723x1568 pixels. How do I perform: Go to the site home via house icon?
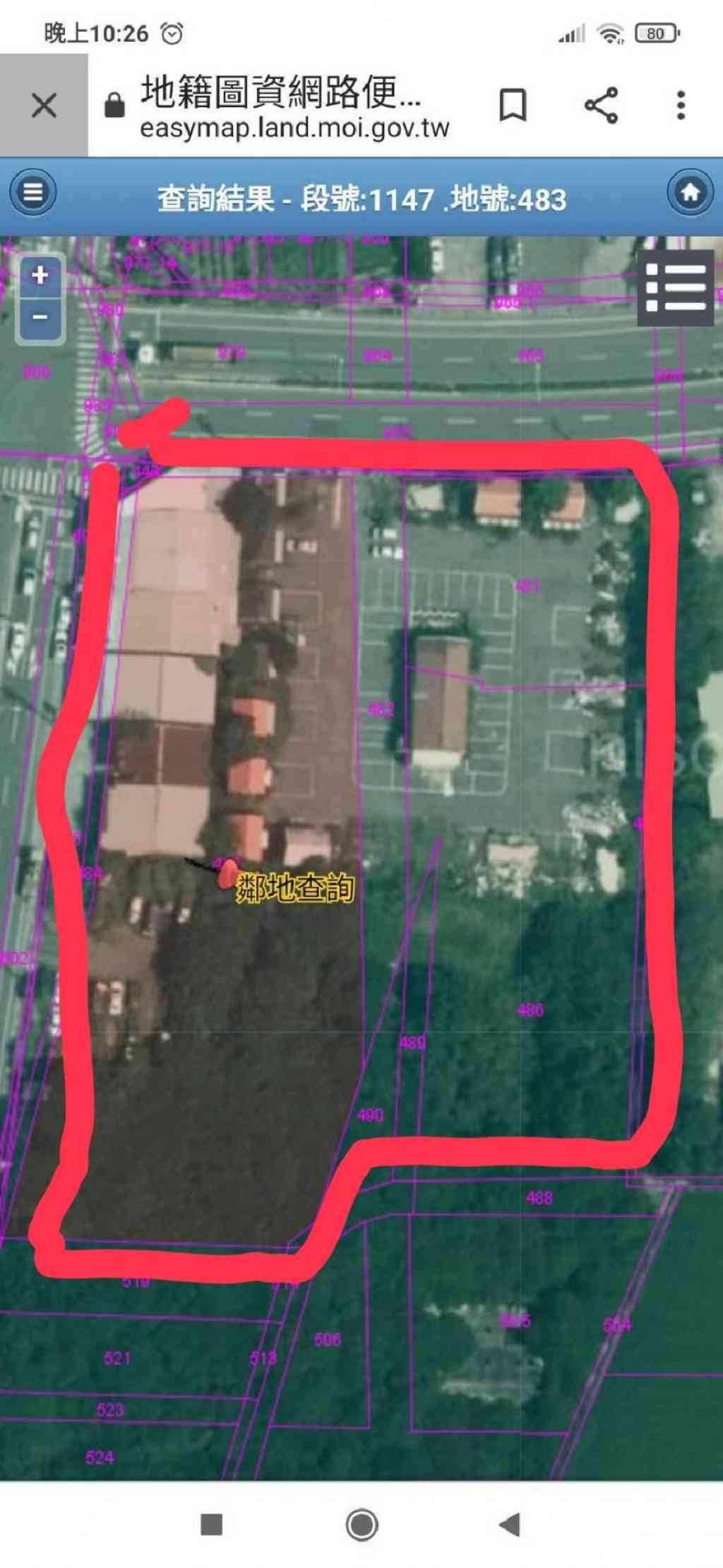pos(690,192)
